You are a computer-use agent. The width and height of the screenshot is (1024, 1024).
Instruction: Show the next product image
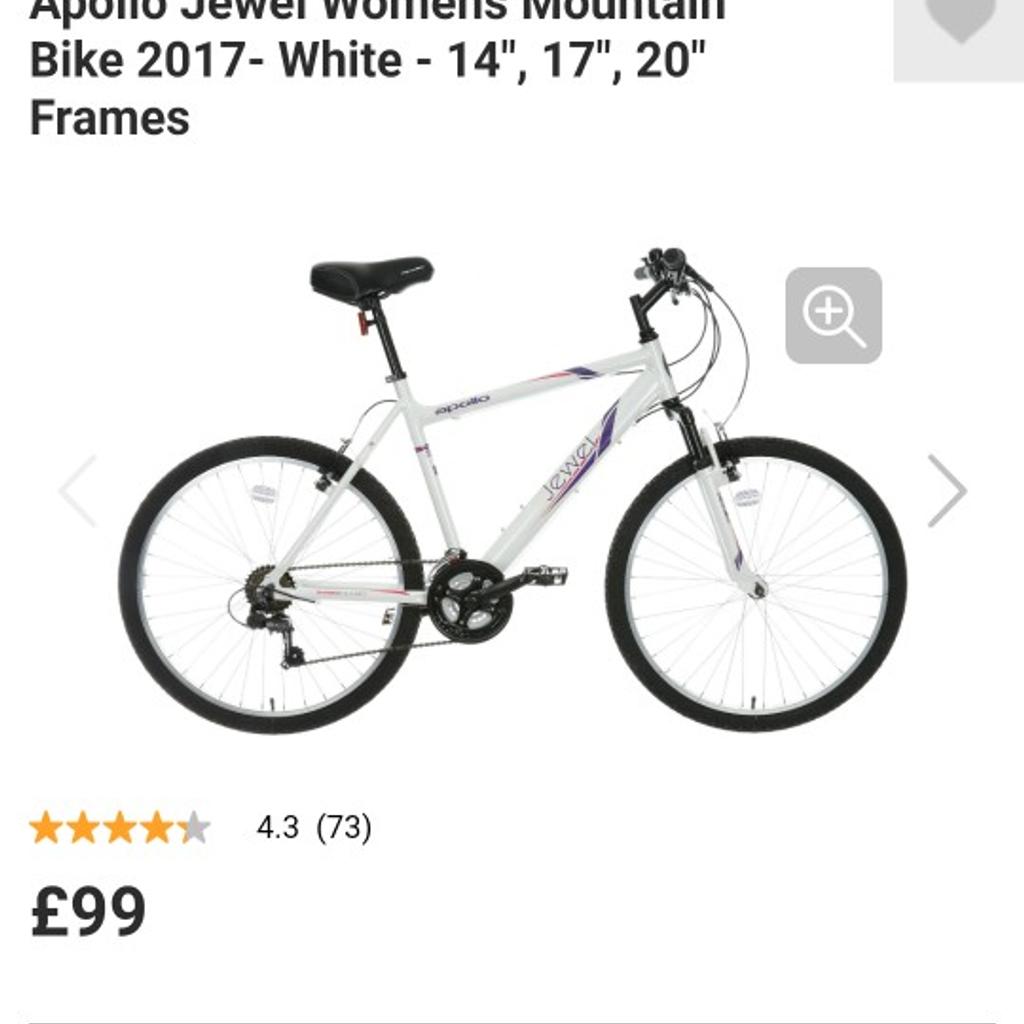[x=946, y=490]
